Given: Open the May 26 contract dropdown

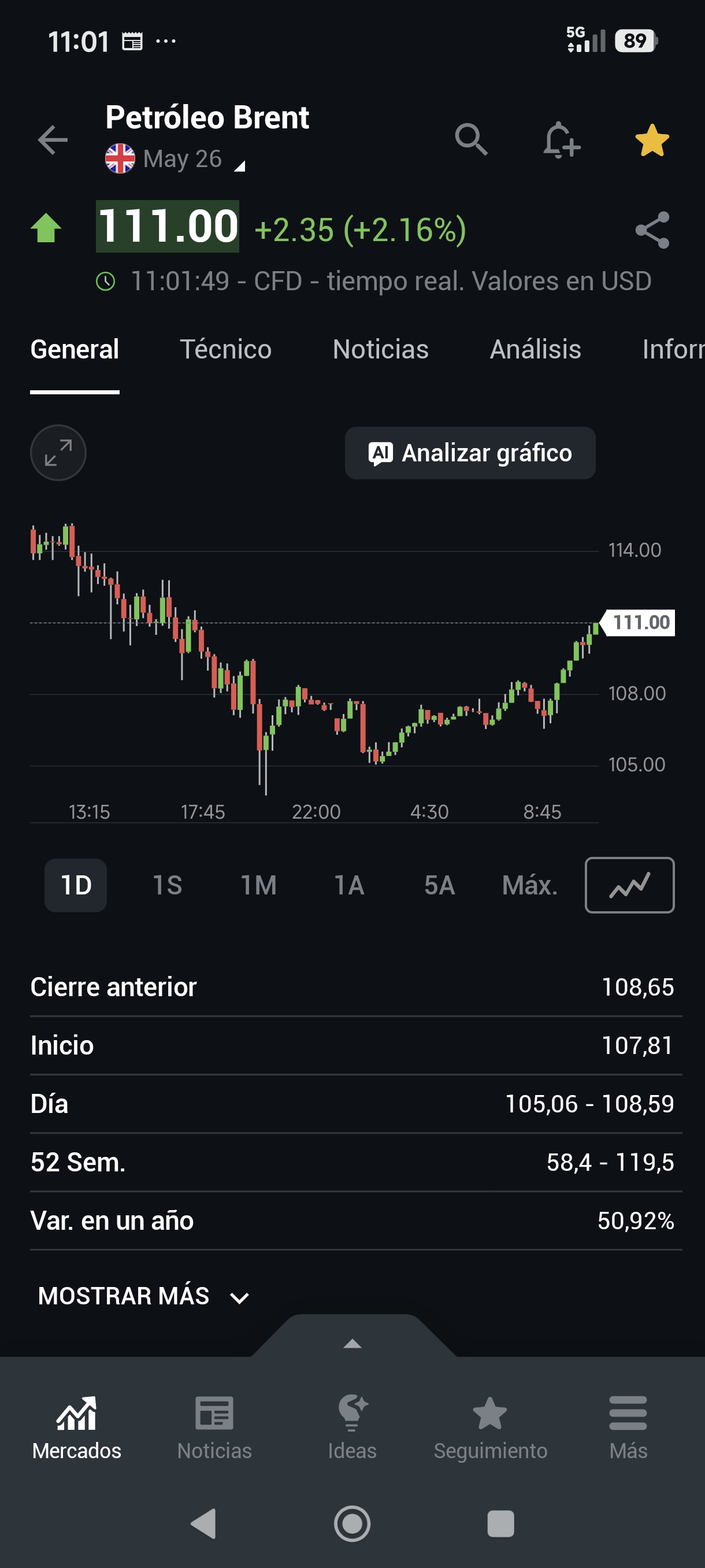Looking at the screenshot, I should click(x=183, y=160).
